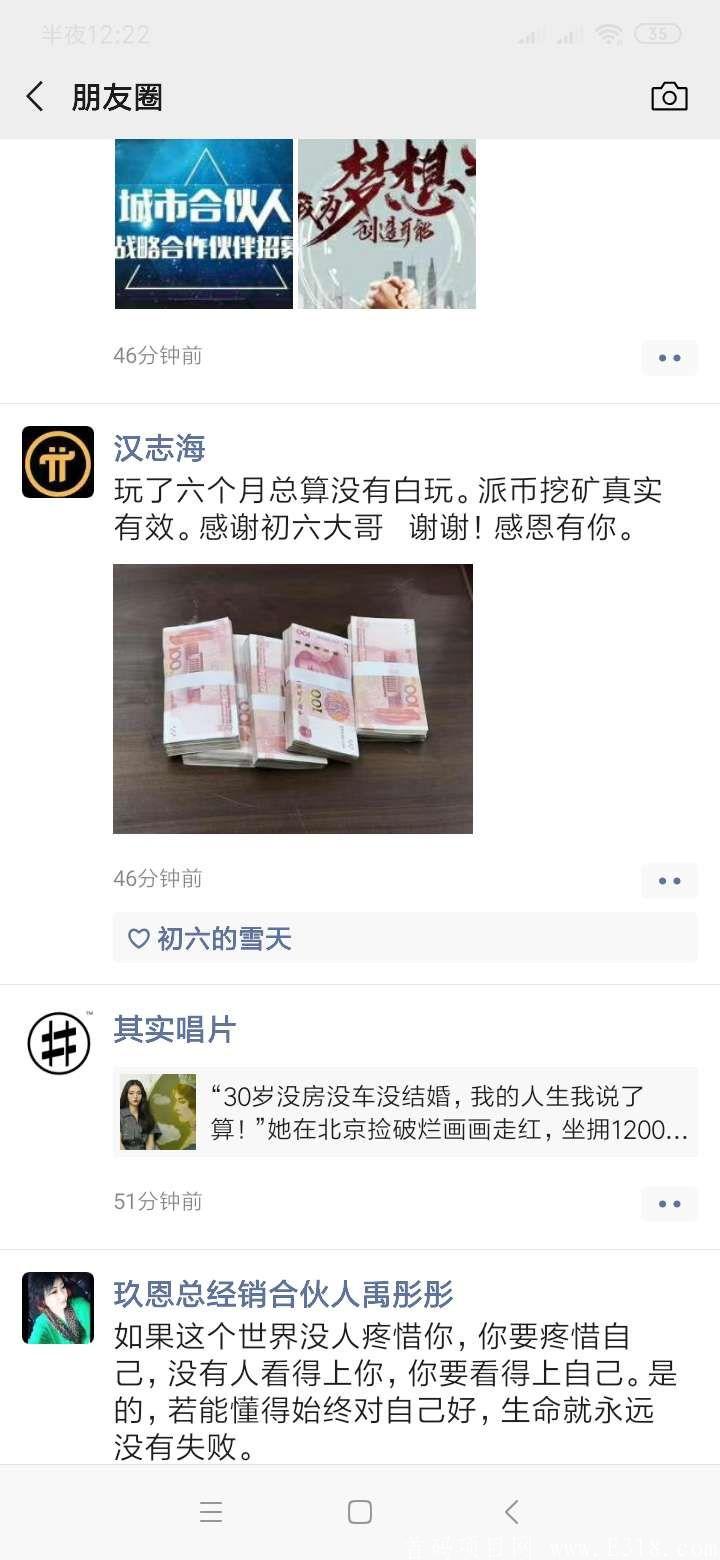Open the 城市合伙人 photo

(204, 224)
